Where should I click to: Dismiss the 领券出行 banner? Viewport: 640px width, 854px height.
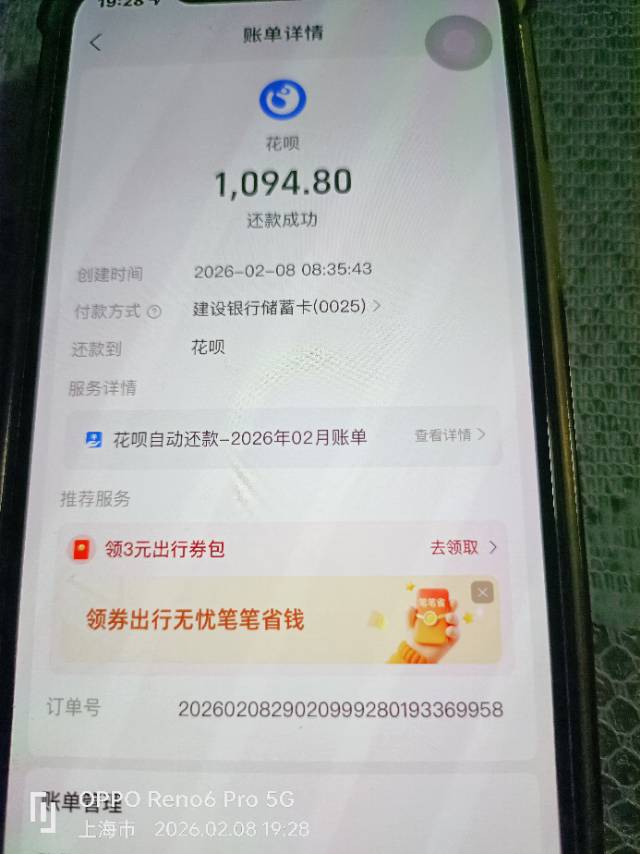pyautogui.click(x=482, y=592)
